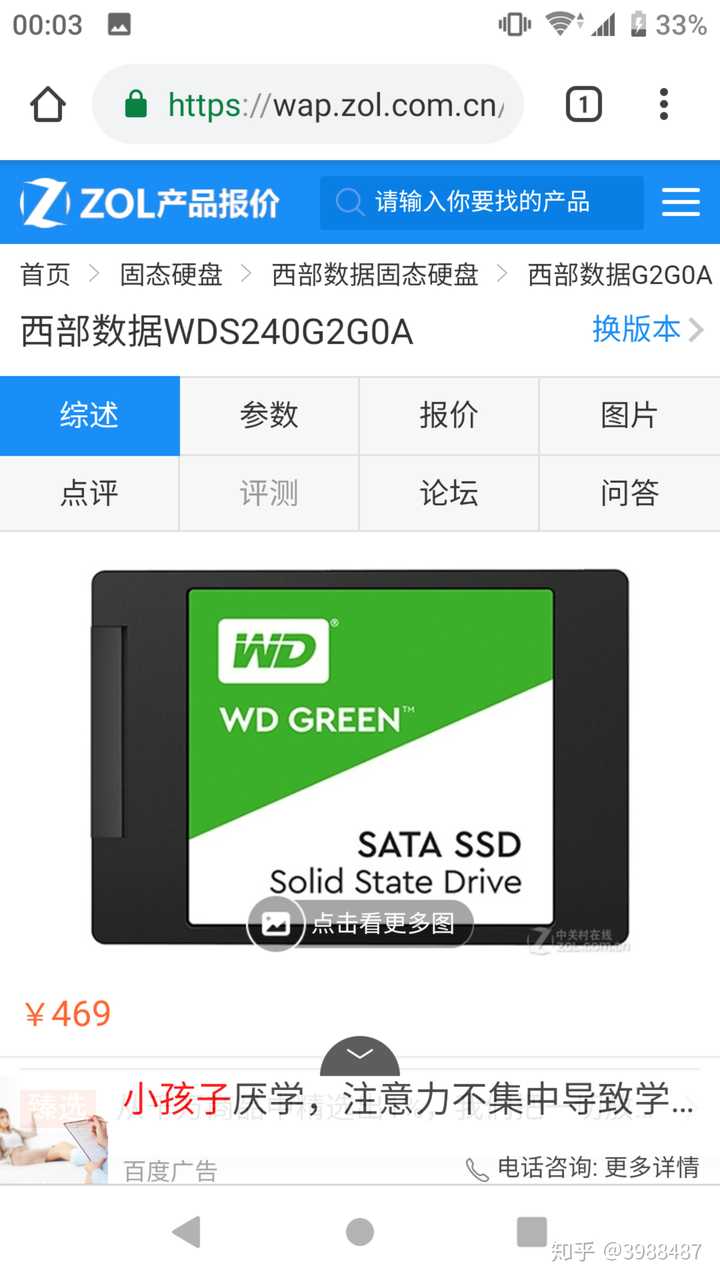Tap the phone icon beside 电话咨询
Image resolution: width=720 pixels, height=1280 pixels.
[x=479, y=1166]
